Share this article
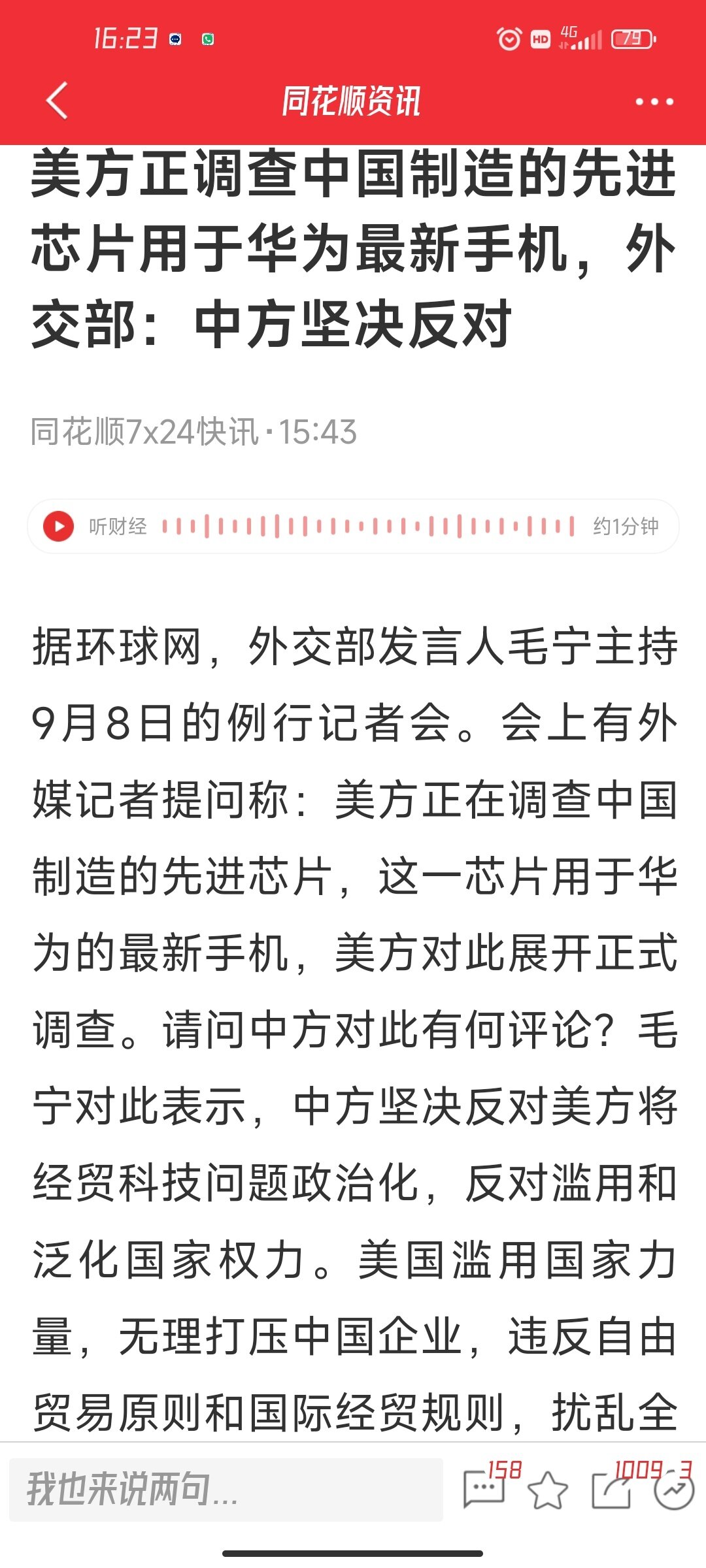 (x=611, y=1491)
